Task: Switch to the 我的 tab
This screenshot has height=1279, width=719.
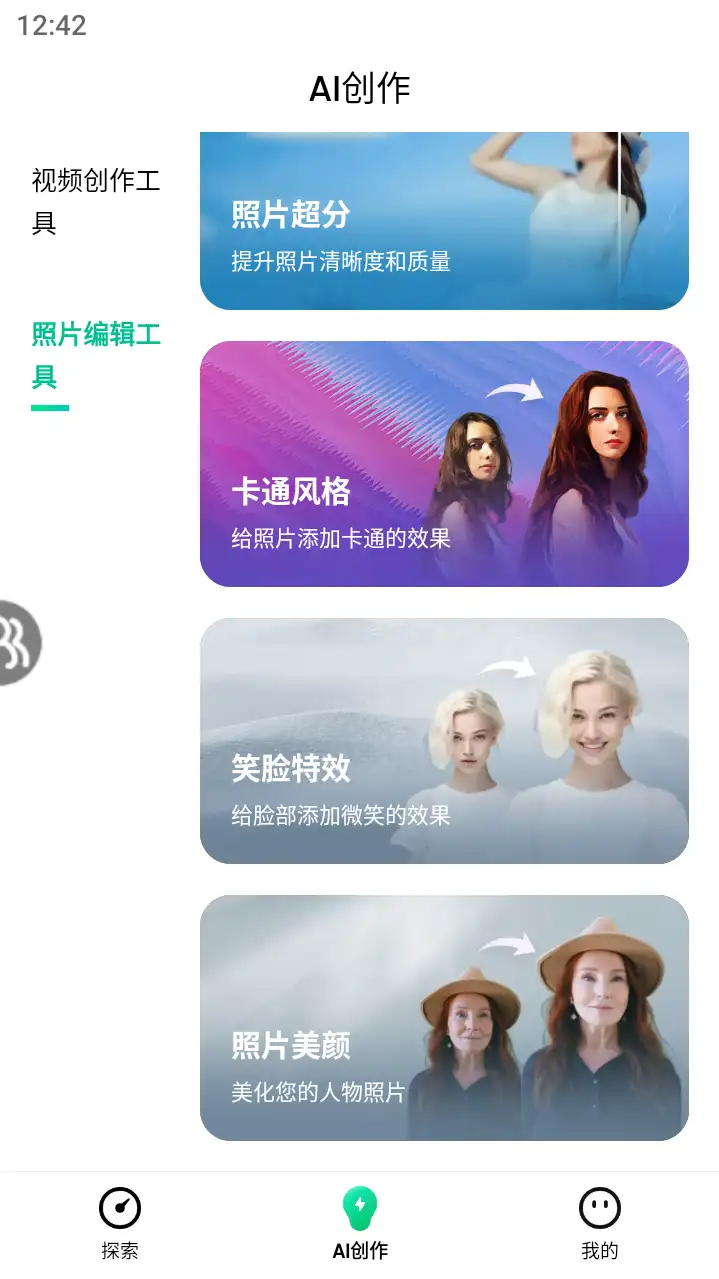Action: point(599,1224)
